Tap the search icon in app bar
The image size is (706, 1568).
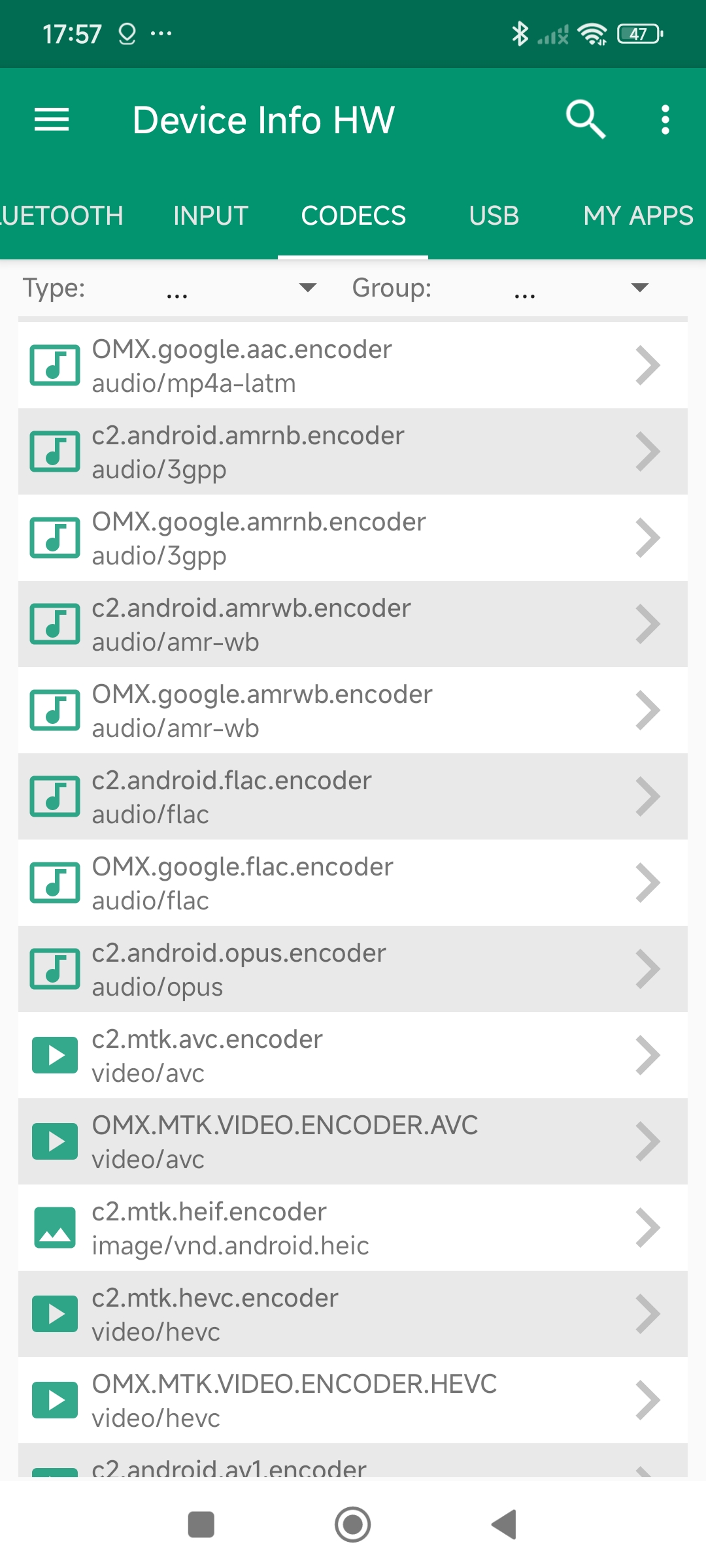[x=585, y=120]
